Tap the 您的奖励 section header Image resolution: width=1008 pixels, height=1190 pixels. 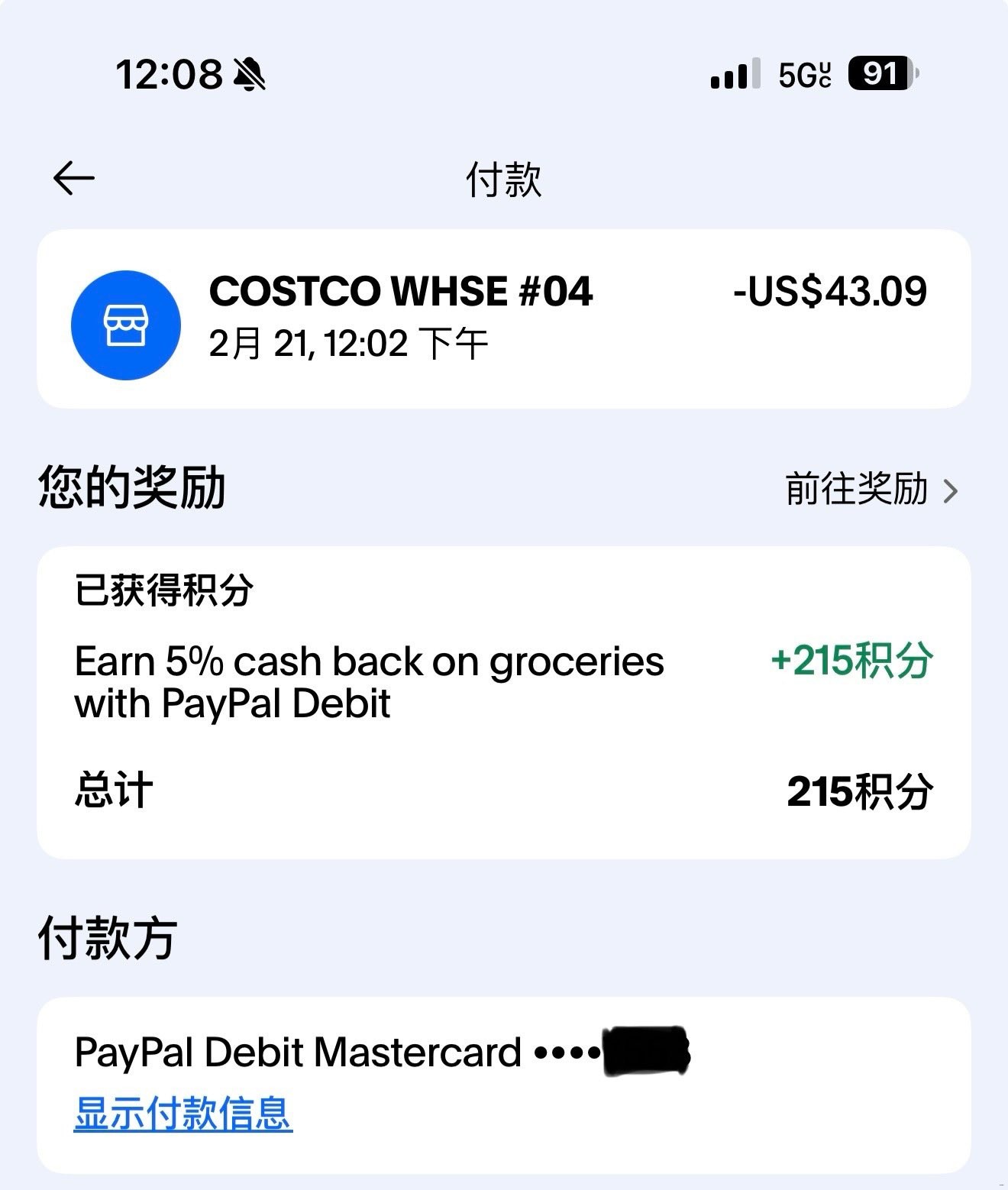[130, 485]
